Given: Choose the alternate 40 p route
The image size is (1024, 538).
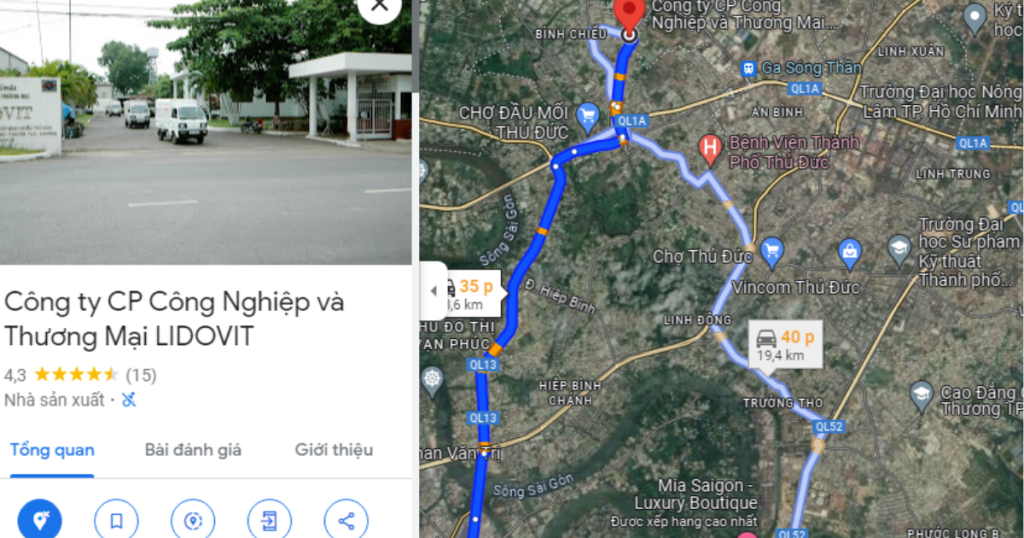Looking at the screenshot, I should click(784, 345).
